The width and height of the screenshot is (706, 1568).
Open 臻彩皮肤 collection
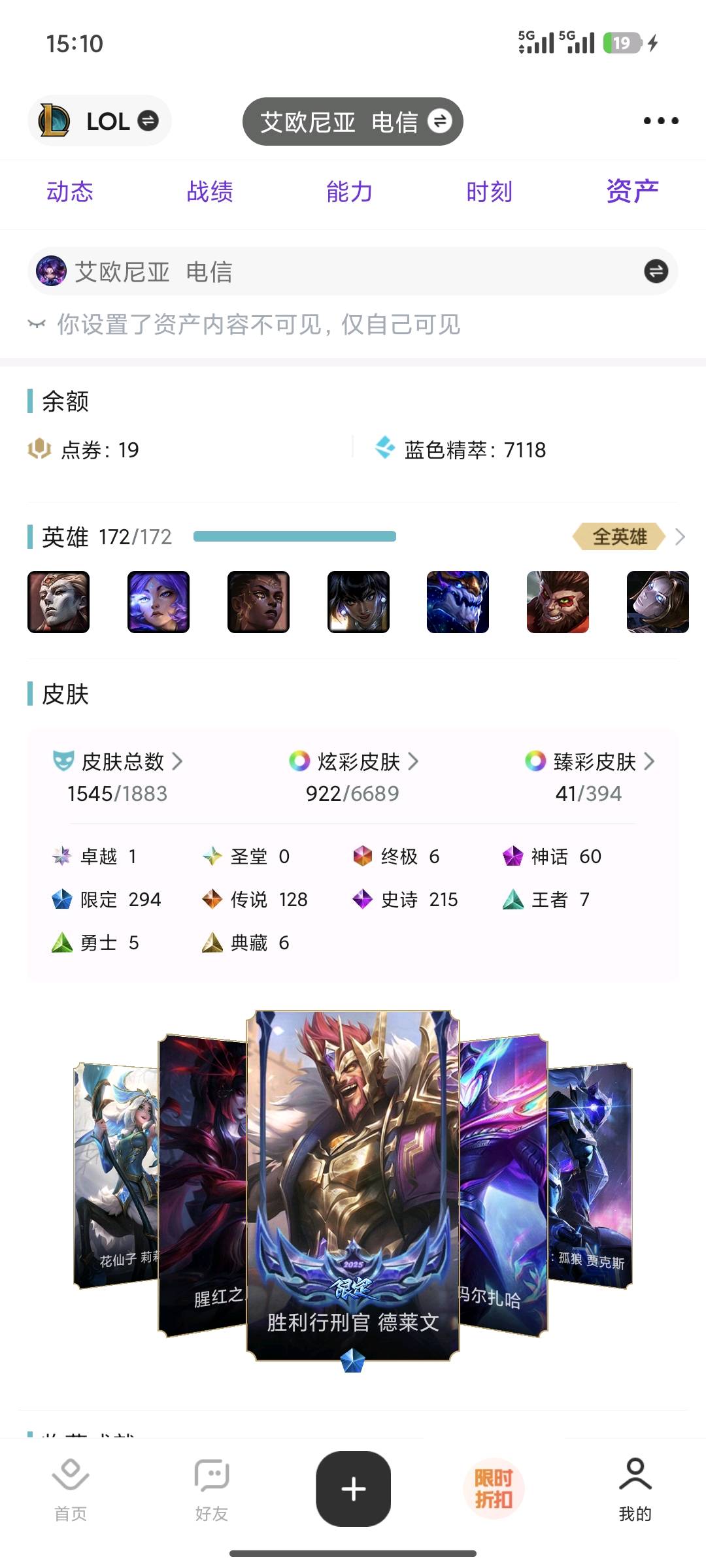(589, 777)
